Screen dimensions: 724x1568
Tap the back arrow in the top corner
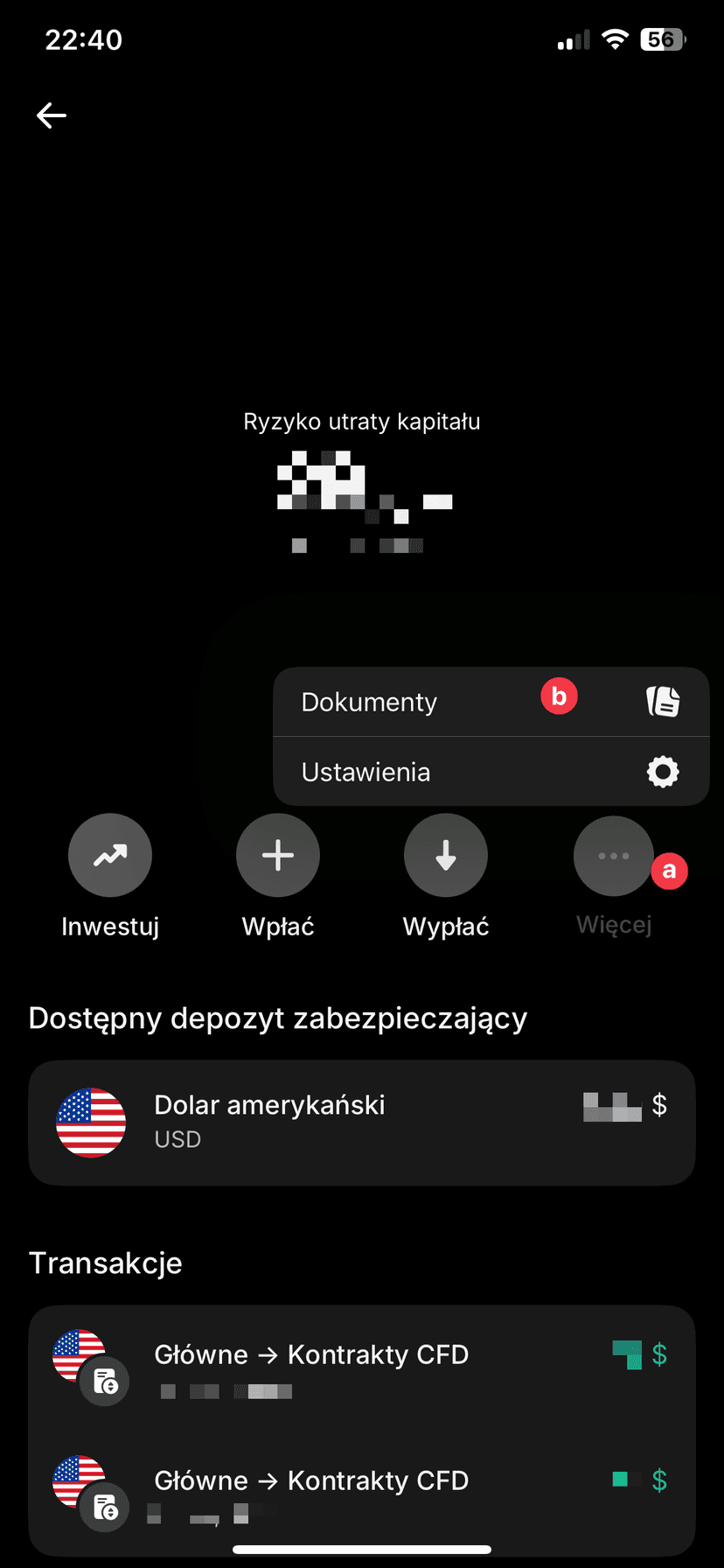(x=51, y=115)
